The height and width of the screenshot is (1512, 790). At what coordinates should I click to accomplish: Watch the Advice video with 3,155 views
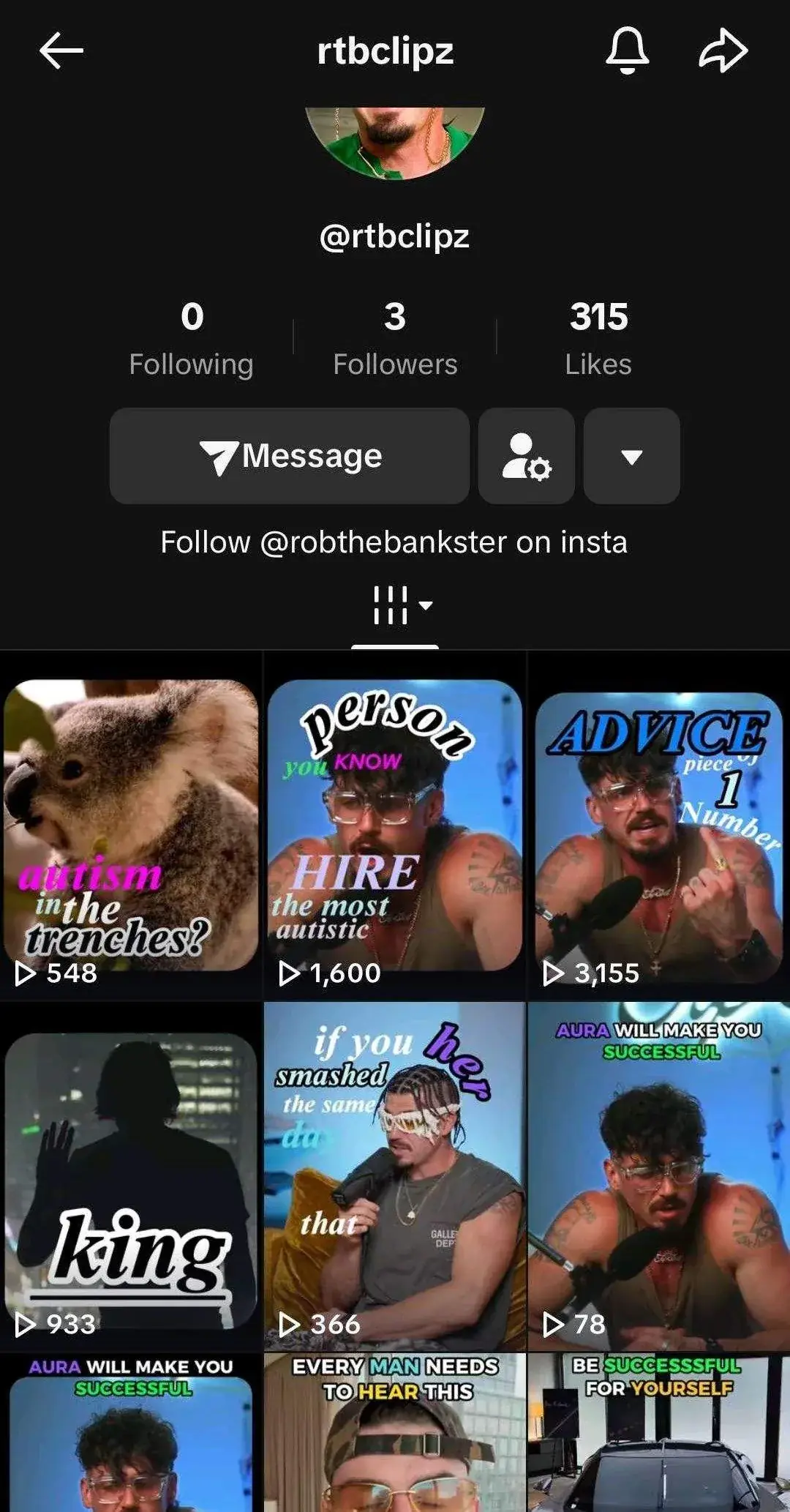pyautogui.click(x=658, y=827)
